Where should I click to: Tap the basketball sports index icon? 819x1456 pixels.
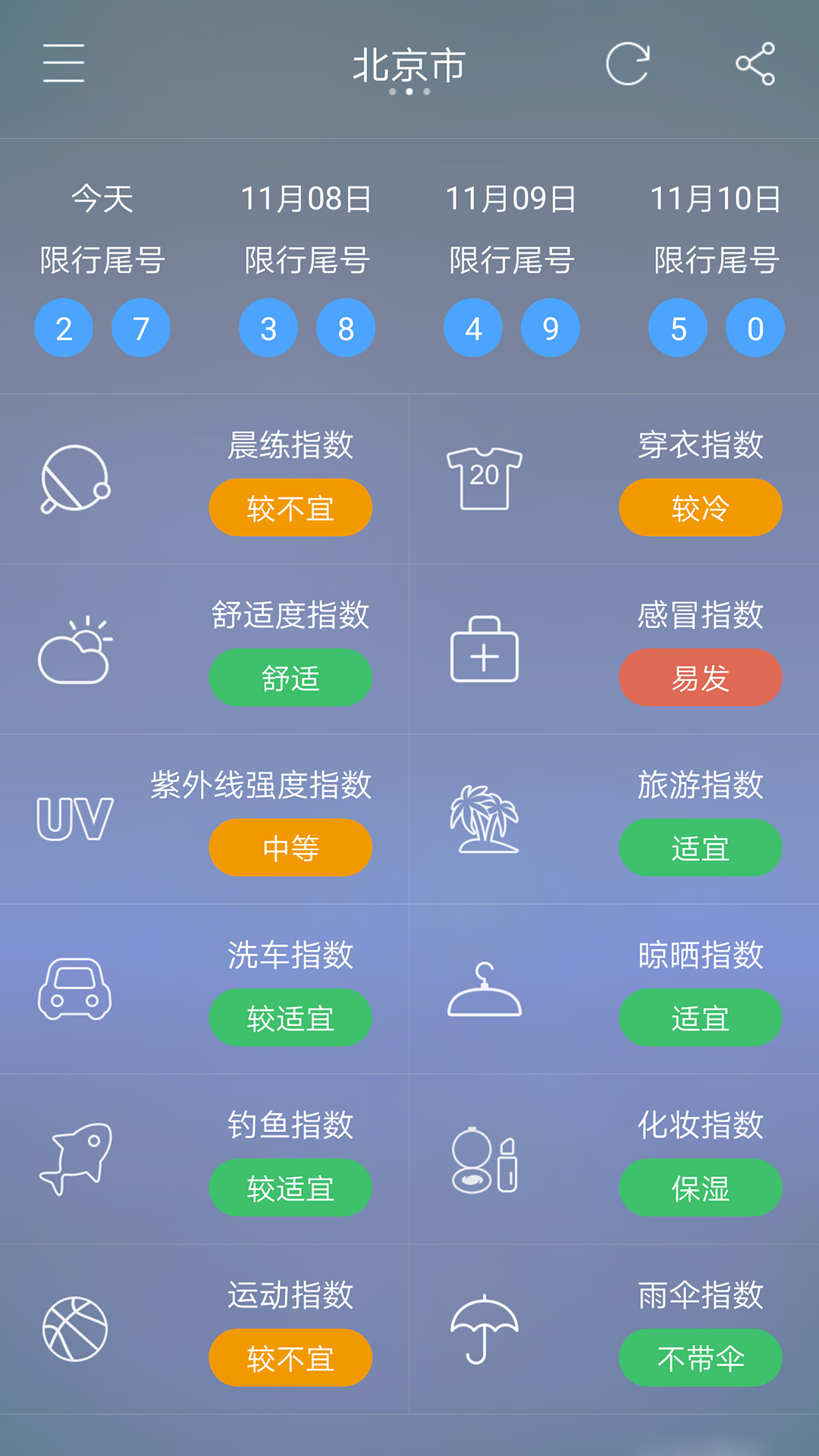[74, 1331]
